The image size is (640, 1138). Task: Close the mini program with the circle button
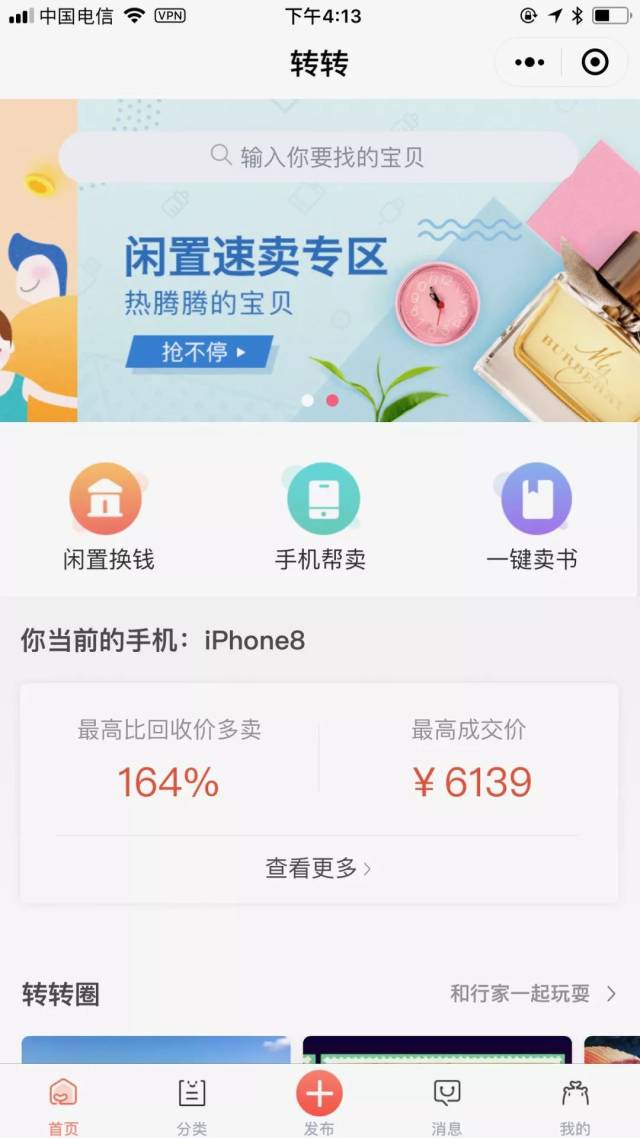[x=595, y=63]
